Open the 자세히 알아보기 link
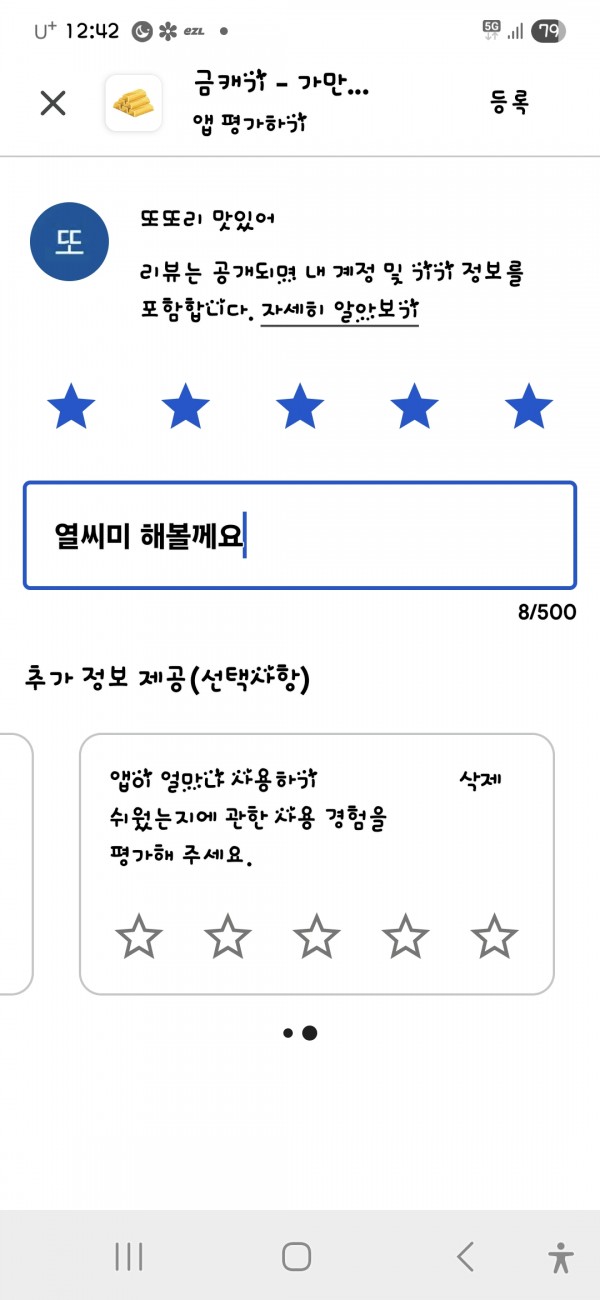600x1300 pixels. click(x=339, y=310)
